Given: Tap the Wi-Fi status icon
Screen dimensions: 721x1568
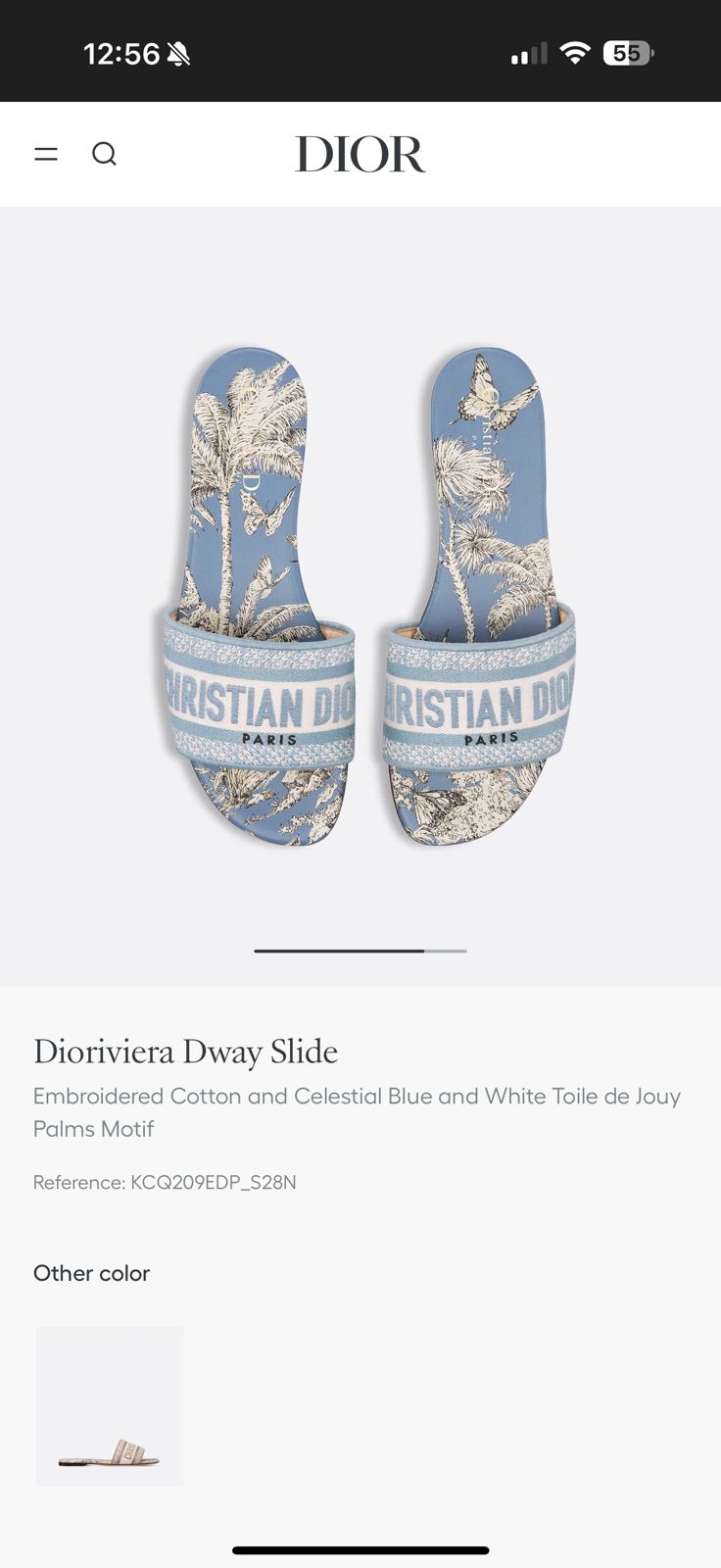Looking at the screenshot, I should (x=576, y=52).
